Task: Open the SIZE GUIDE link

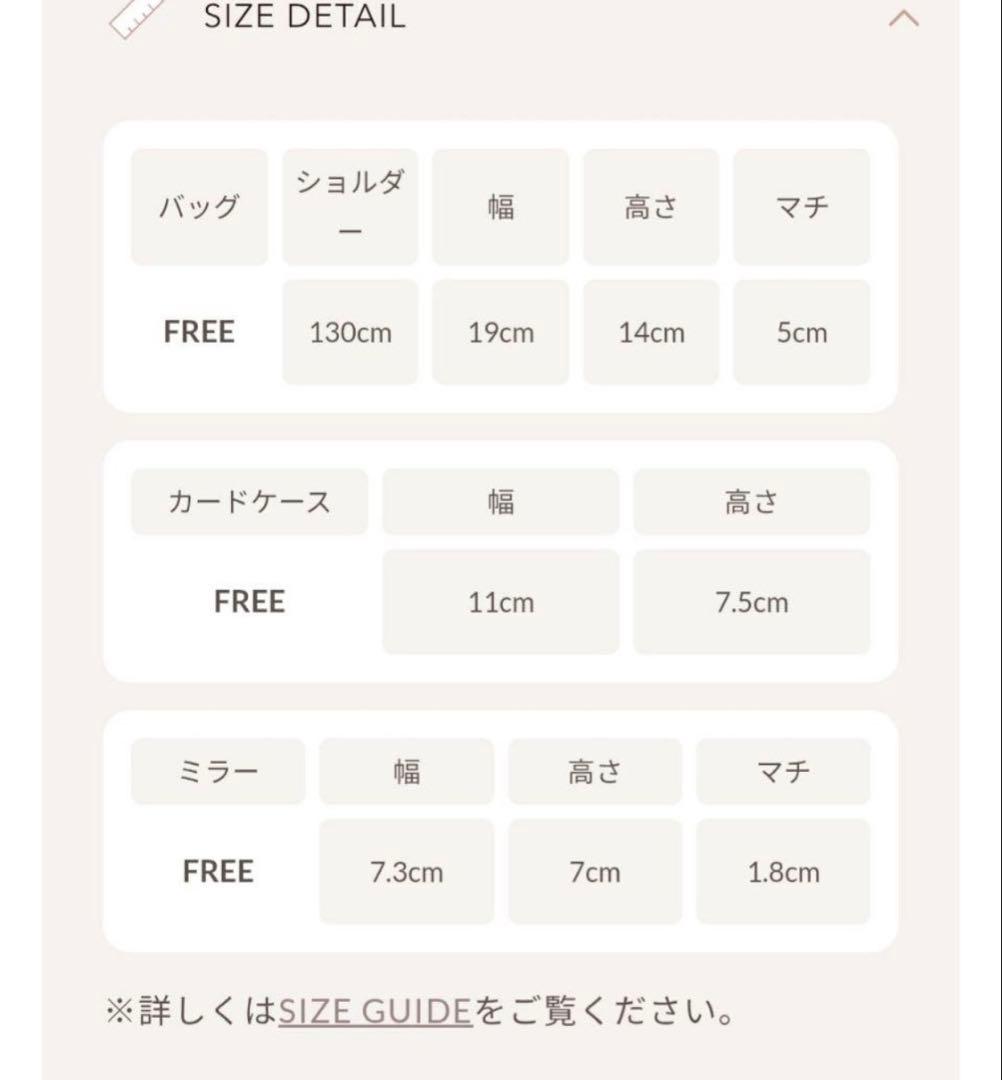Action: tap(374, 1011)
